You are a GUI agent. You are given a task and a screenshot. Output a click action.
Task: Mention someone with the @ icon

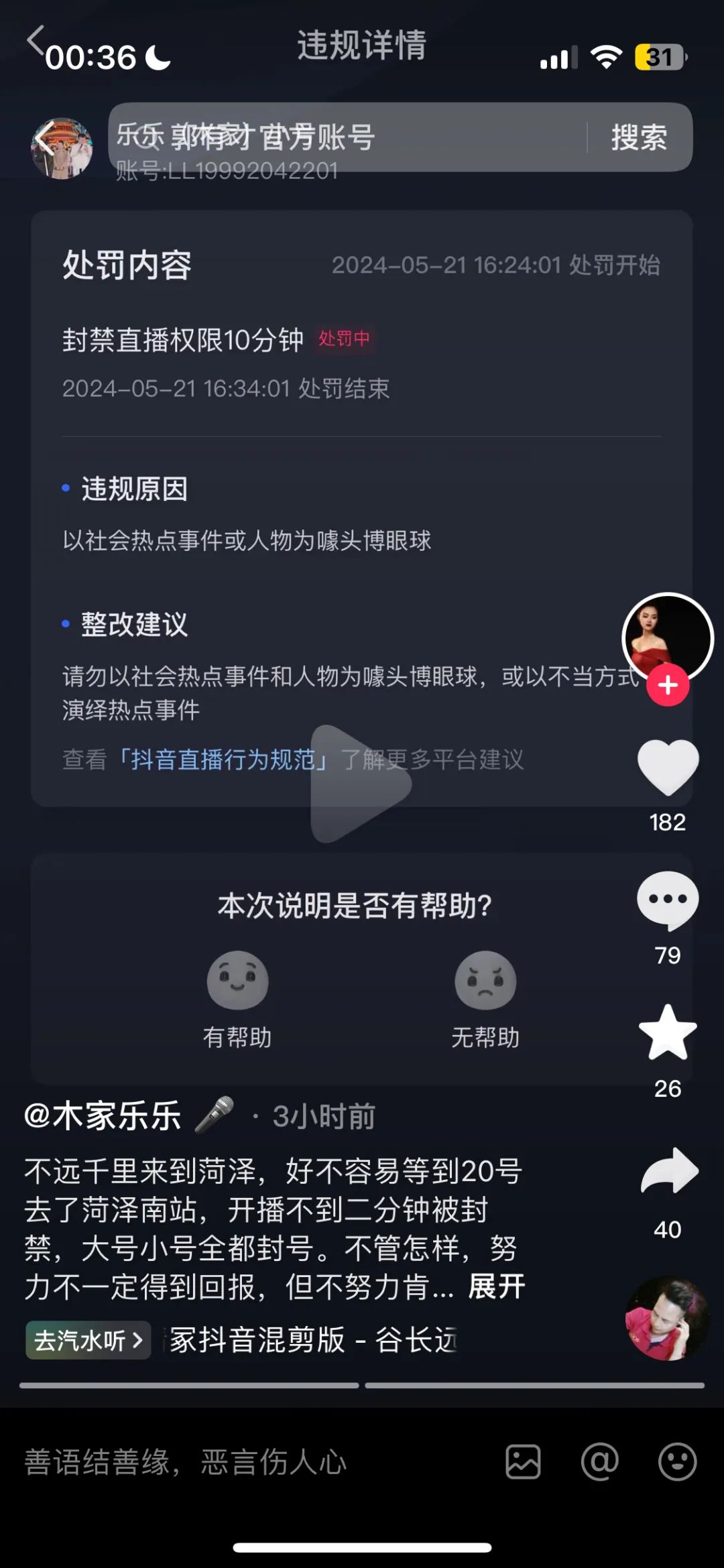[x=600, y=1462]
